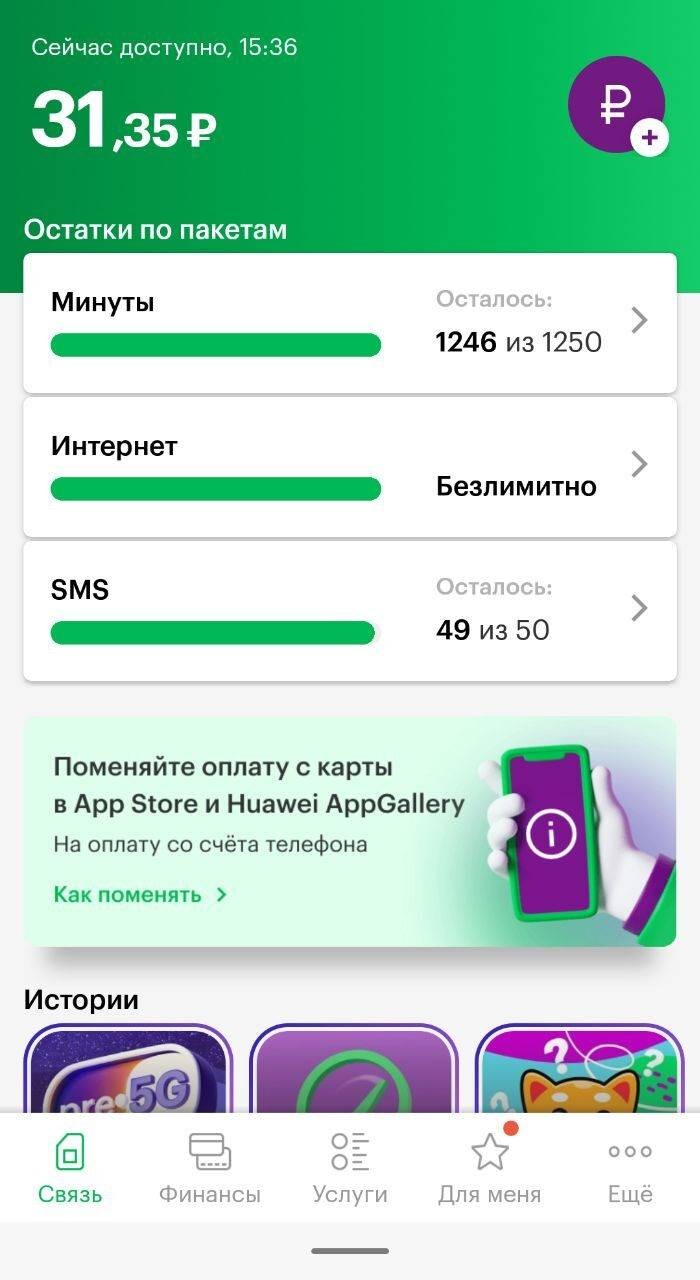Open the green speedometer story

pyautogui.click(x=353, y=1070)
